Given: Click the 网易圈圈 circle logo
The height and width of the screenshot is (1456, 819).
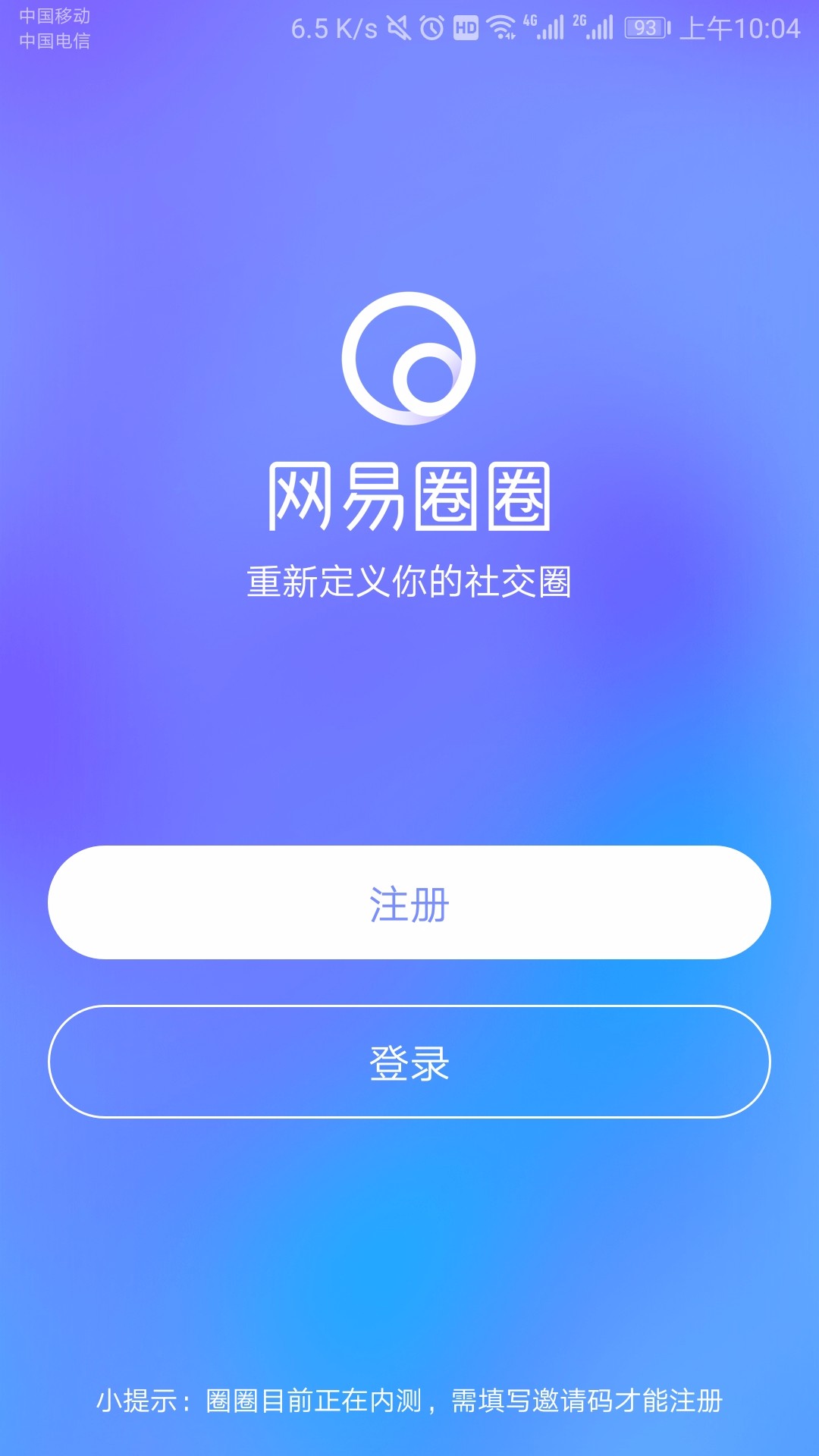Looking at the screenshot, I should 409,360.
